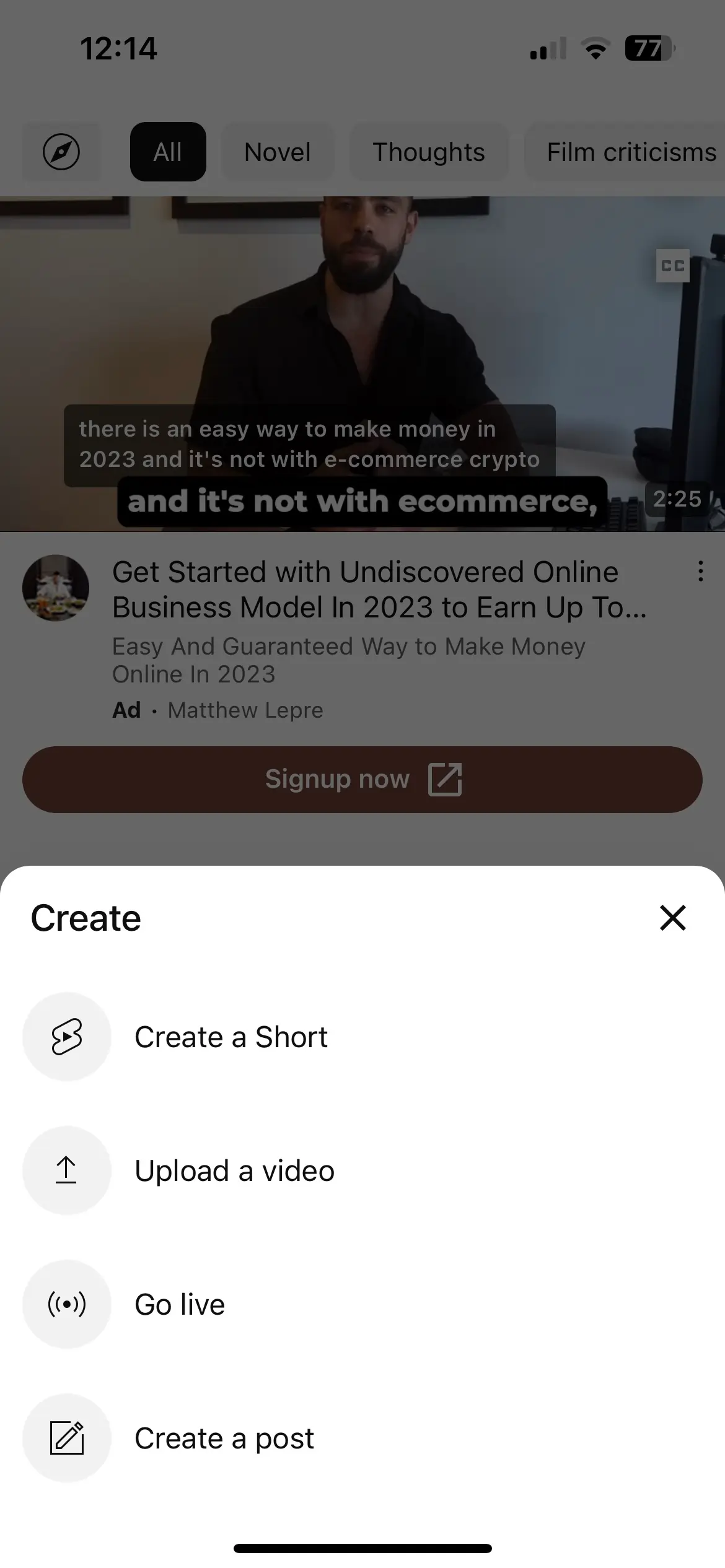Select Create a Short

pyautogui.click(x=231, y=1037)
